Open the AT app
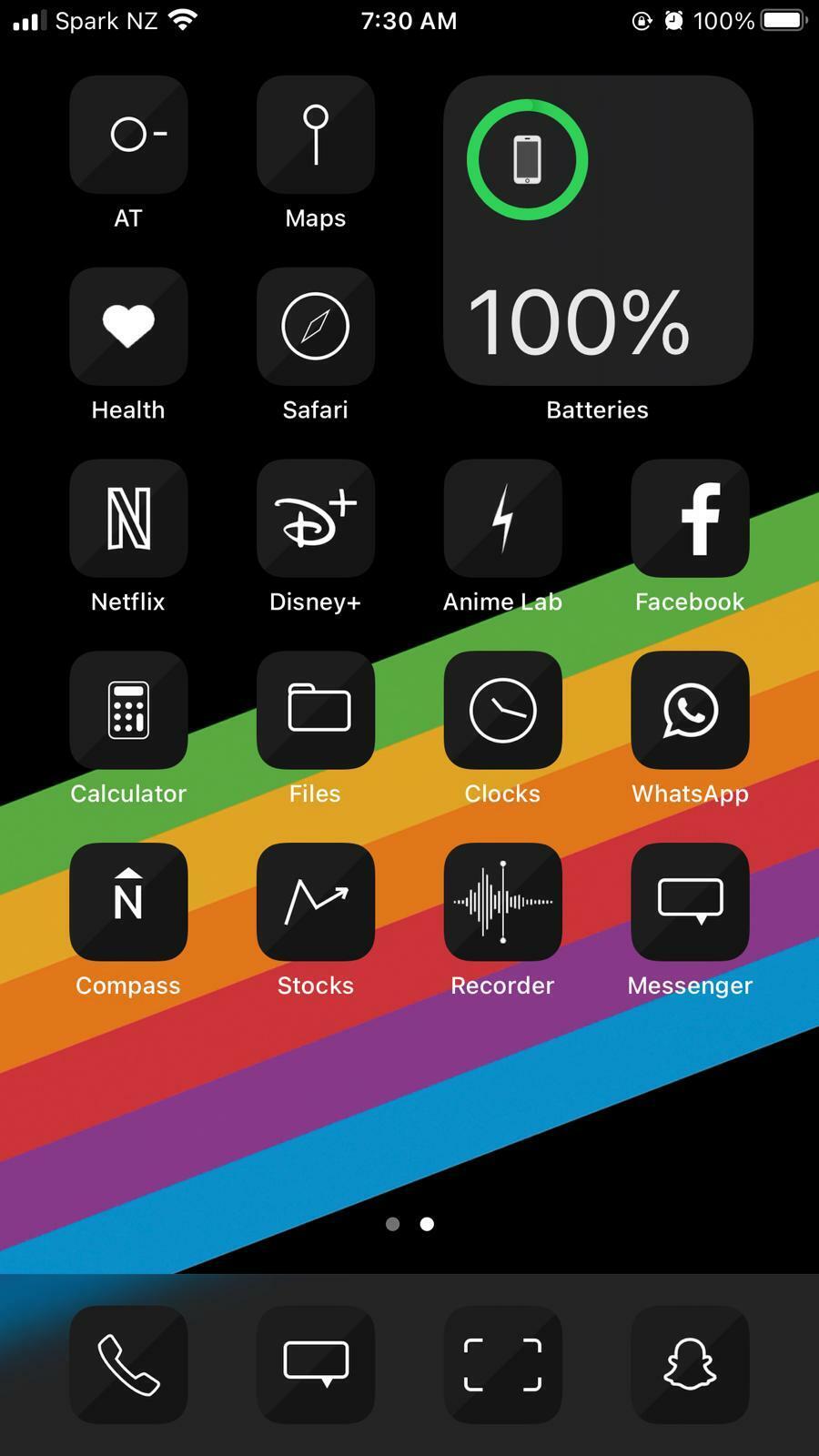Image resolution: width=819 pixels, height=1456 pixels. pyautogui.click(x=128, y=135)
